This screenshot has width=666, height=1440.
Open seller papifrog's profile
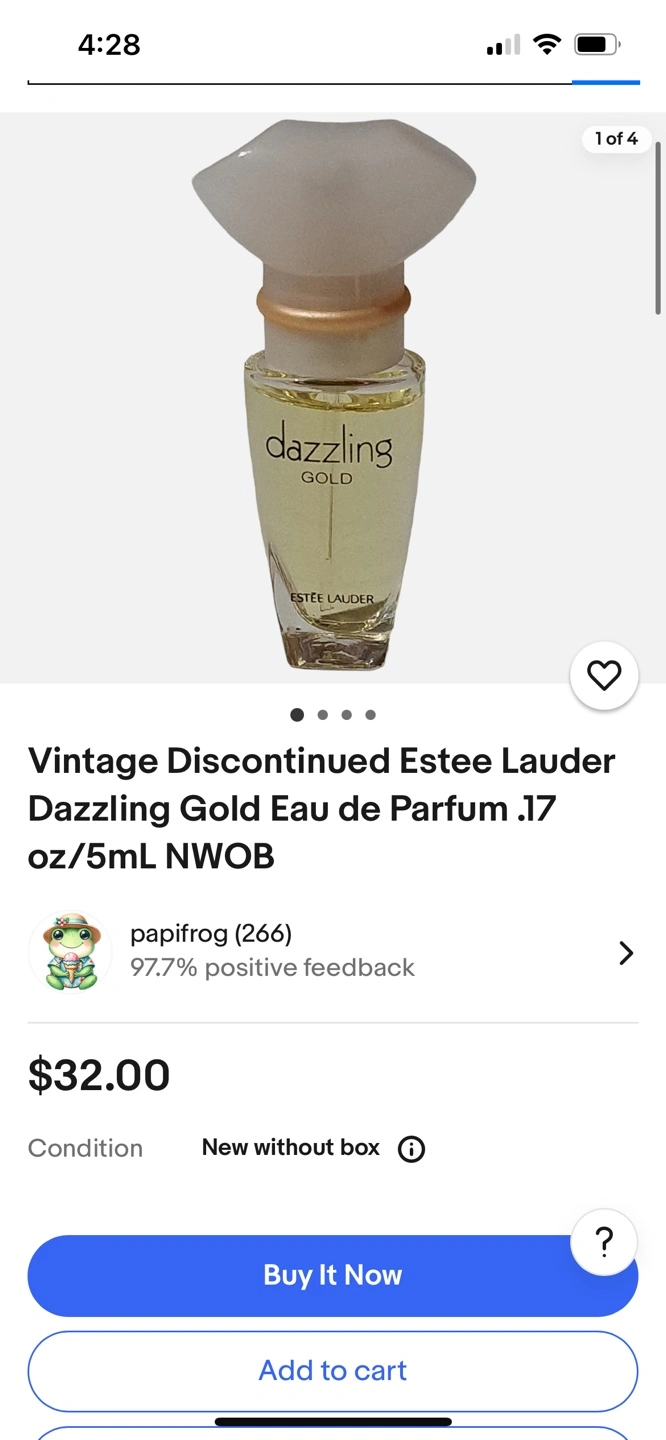[333, 951]
